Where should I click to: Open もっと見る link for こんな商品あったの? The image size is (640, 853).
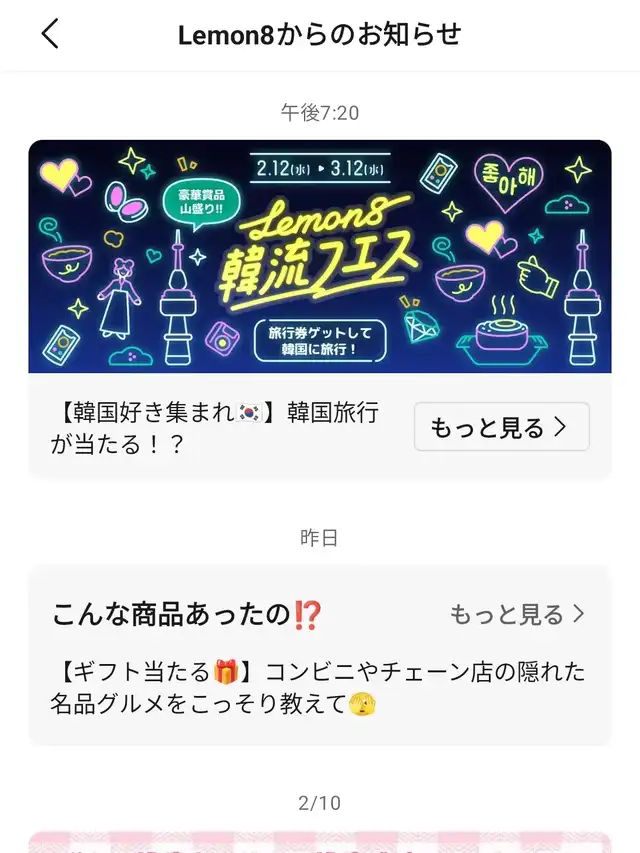(517, 614)
